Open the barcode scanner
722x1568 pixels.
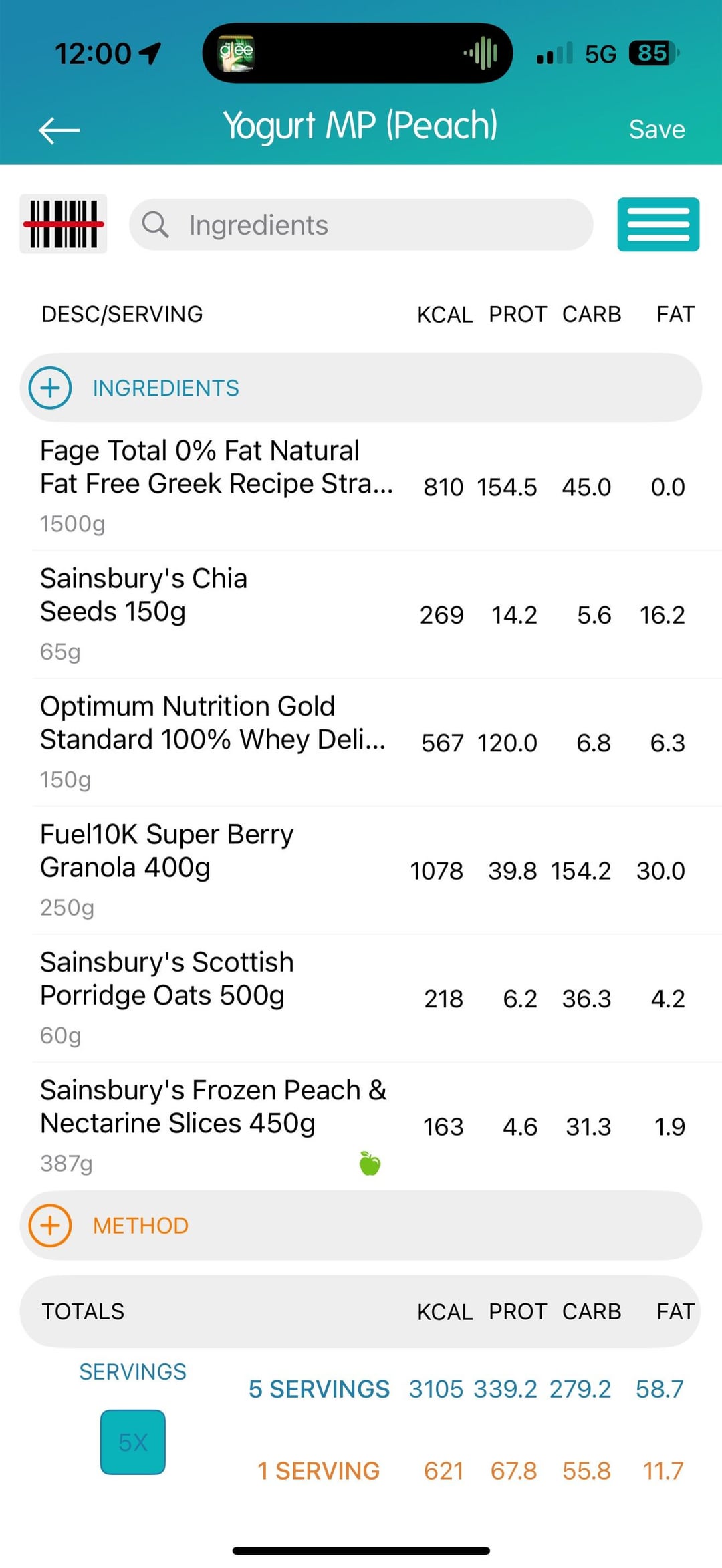tap(64, 225)
